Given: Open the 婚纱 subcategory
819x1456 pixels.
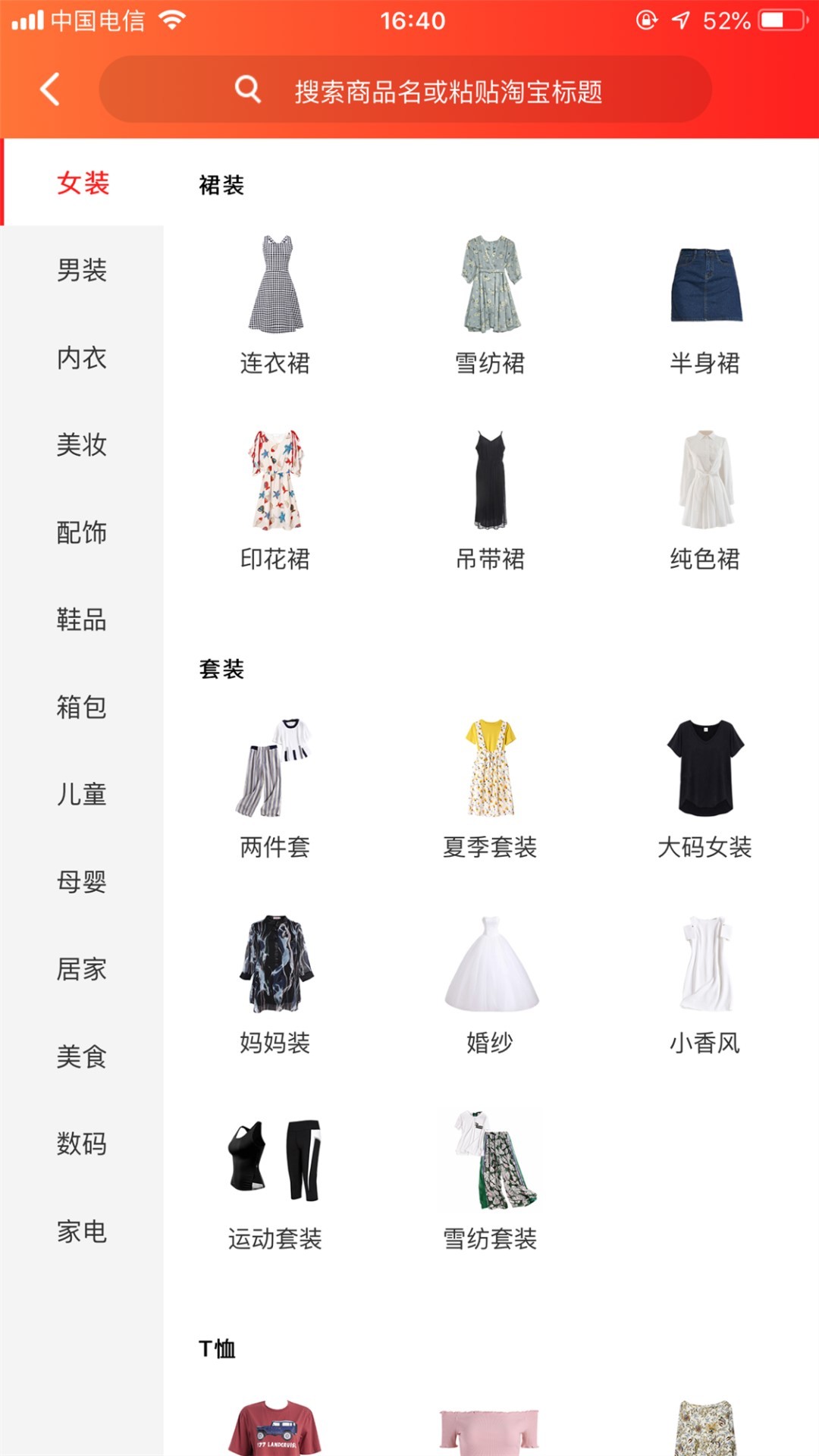Looking at the screenshot, I should tap(491, 983).
